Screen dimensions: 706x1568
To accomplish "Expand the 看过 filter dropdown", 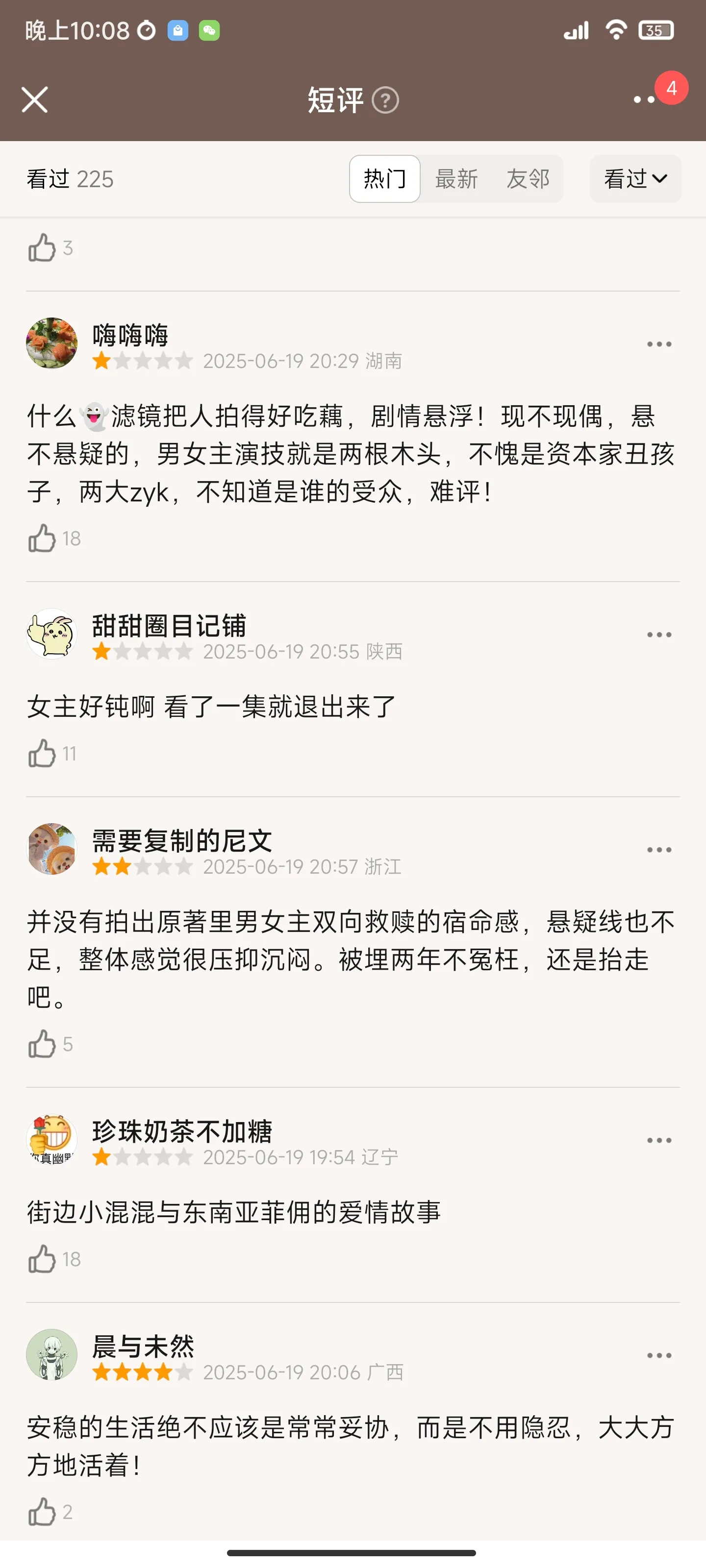I will [x=635, y=179].
